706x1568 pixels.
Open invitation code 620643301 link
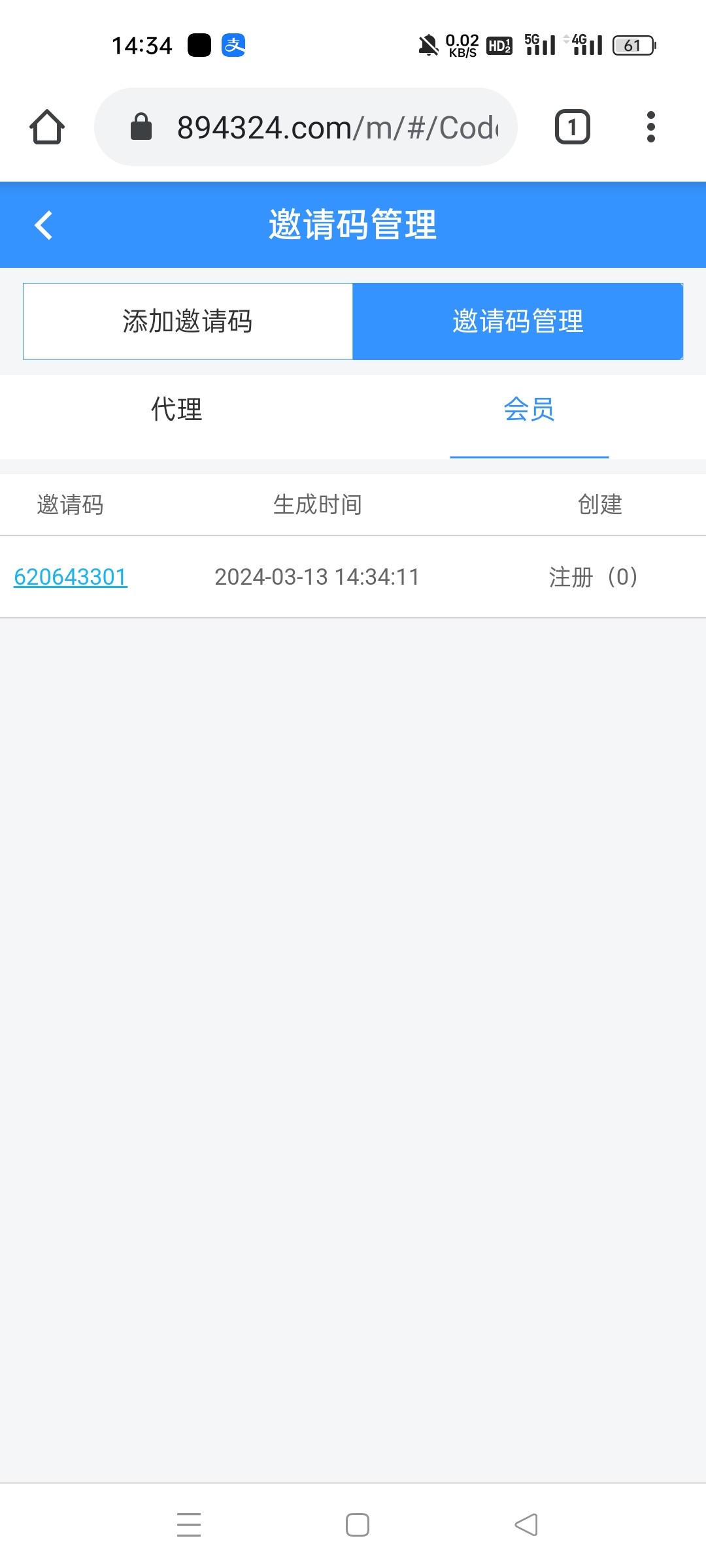tap(71, 577)
